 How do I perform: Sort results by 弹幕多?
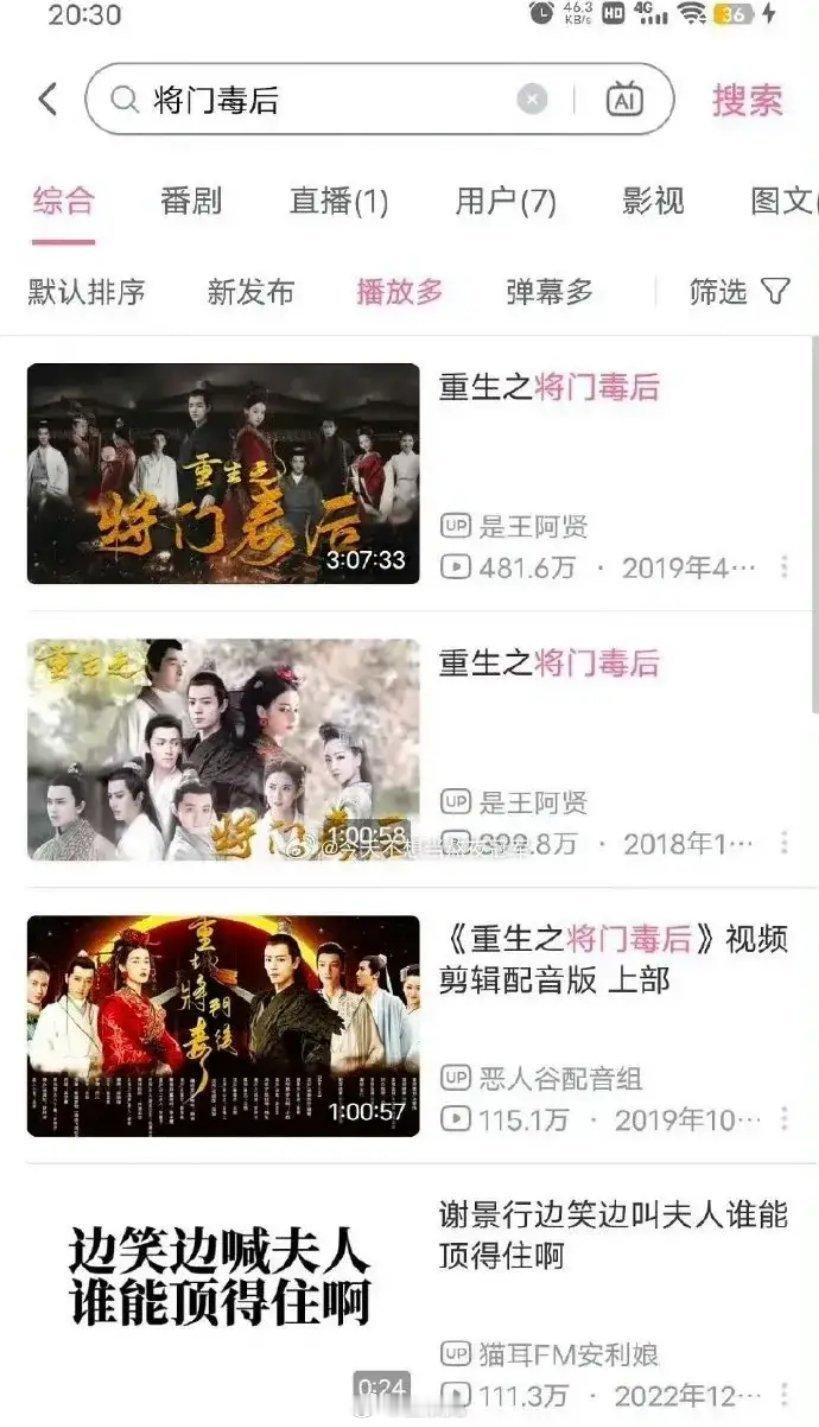549,291
